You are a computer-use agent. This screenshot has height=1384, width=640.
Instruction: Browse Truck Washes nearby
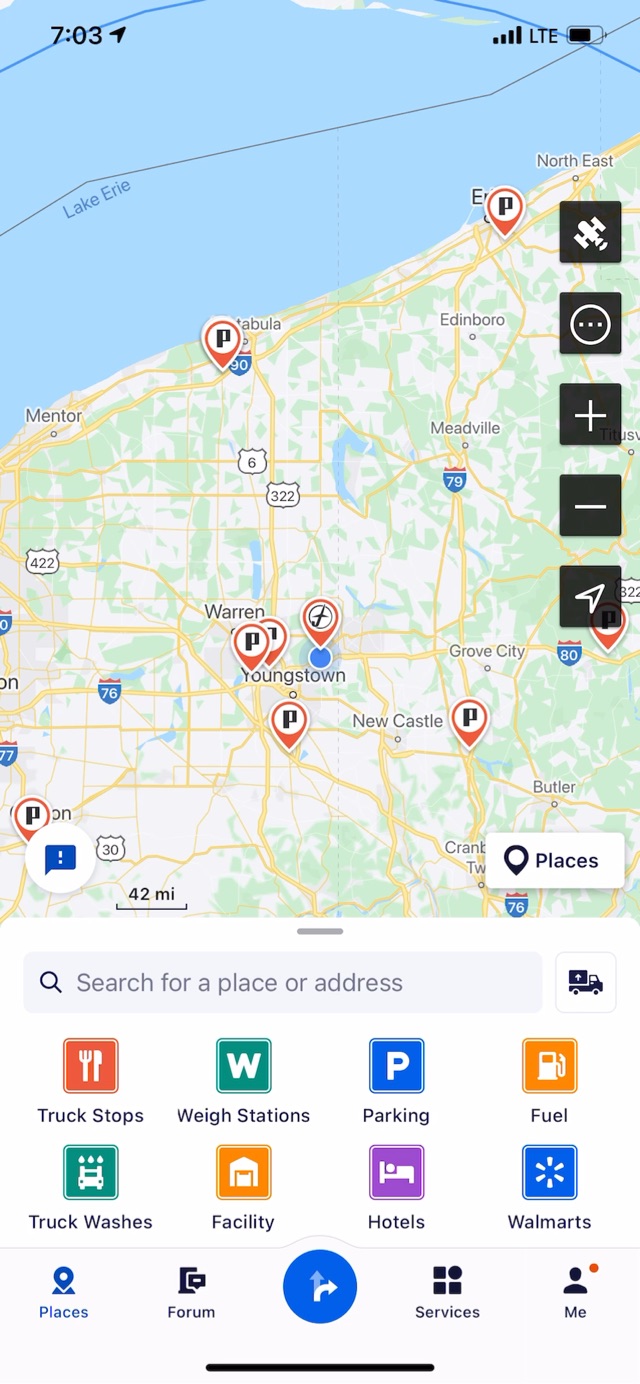point(91,1187)
